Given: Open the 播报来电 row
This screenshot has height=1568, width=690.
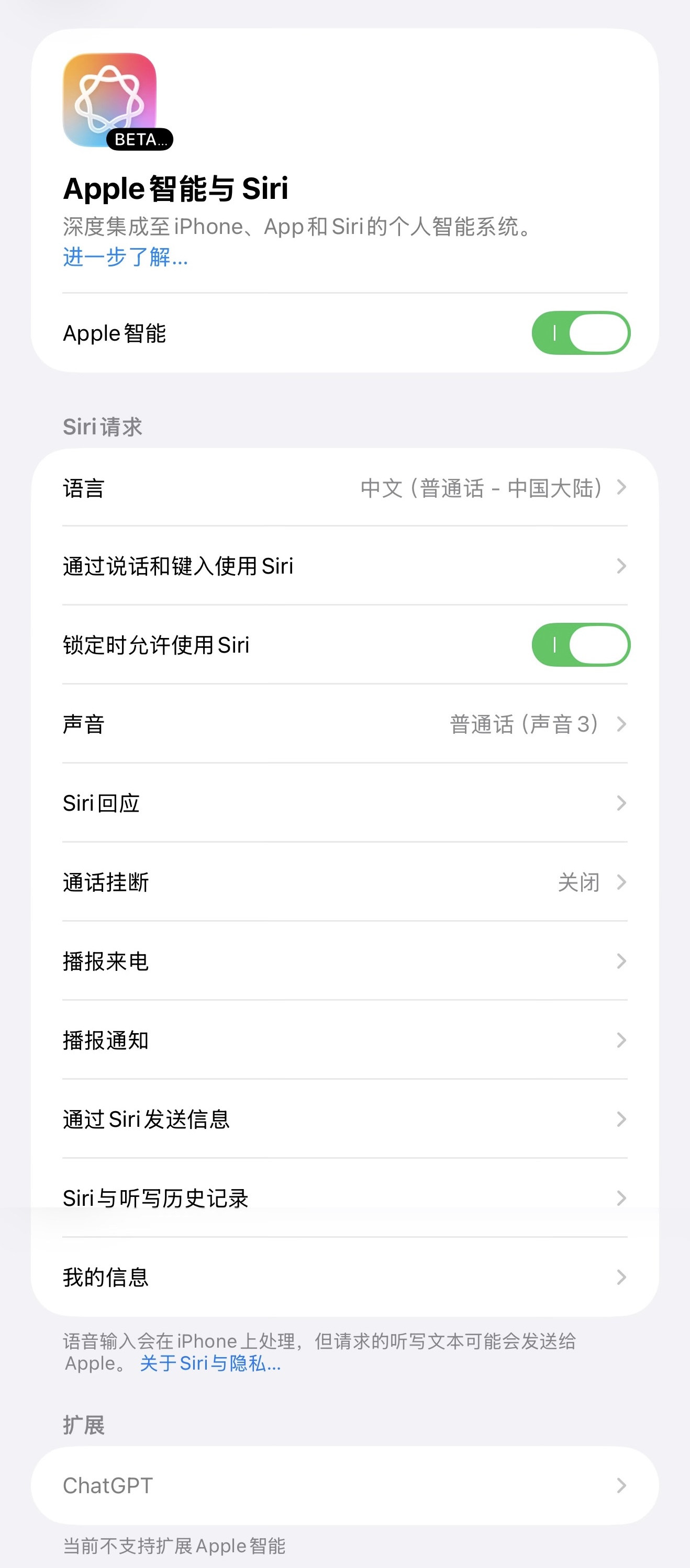Looking at the screenshot, I should pyautogui.click(x=344, y=962).
